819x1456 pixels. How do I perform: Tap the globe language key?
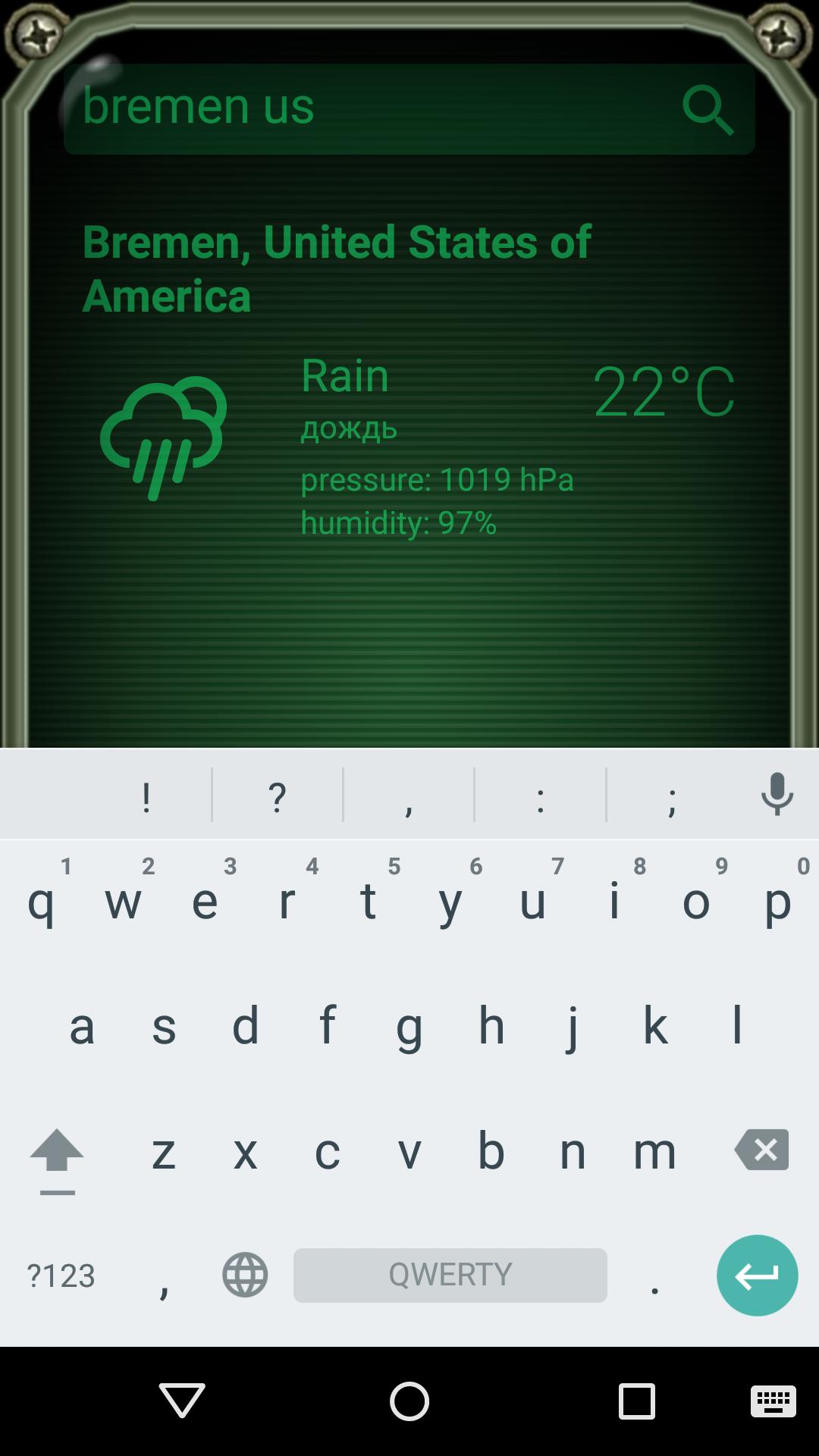coord(245,1275)
